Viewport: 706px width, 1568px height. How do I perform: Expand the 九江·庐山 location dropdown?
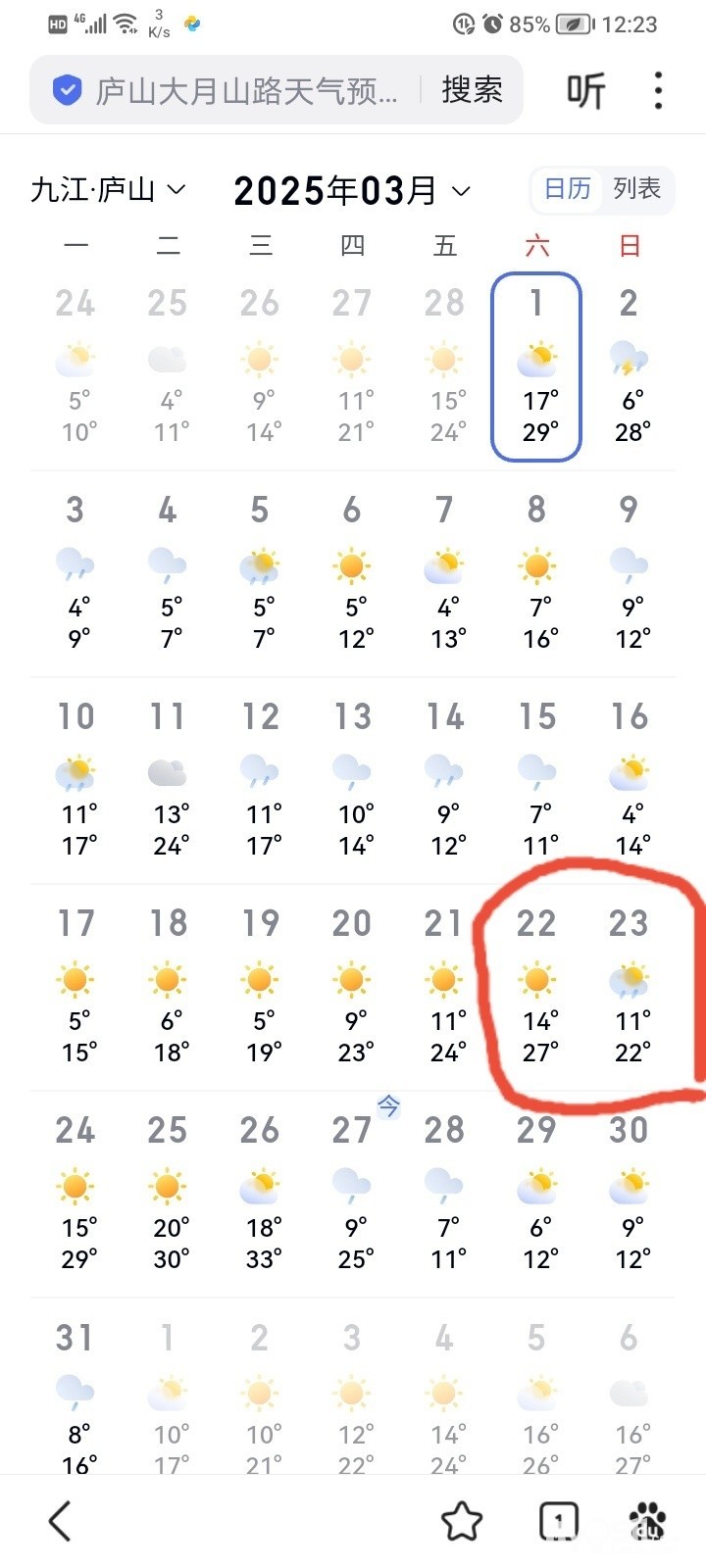coord(108,189)
